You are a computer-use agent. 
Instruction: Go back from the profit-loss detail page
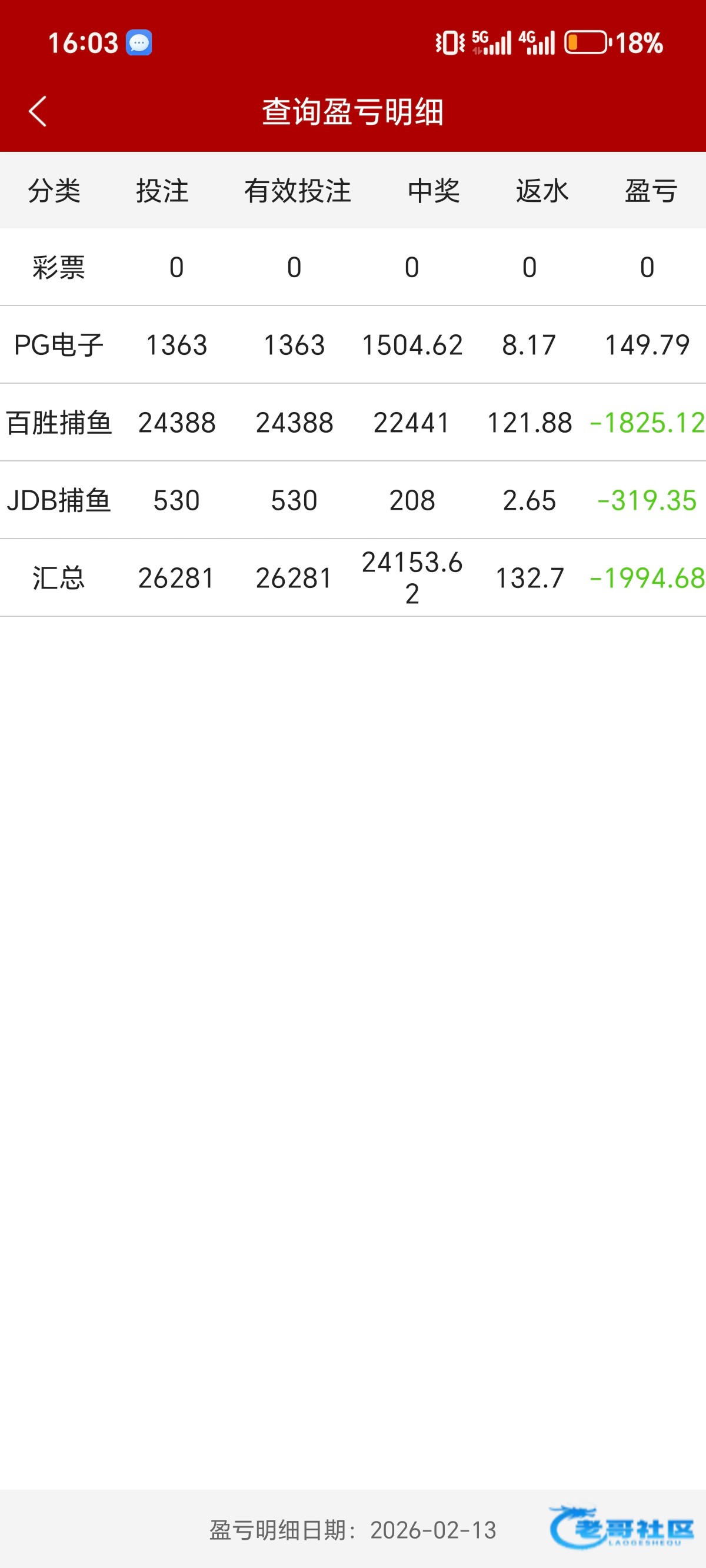tap(38, 111)
